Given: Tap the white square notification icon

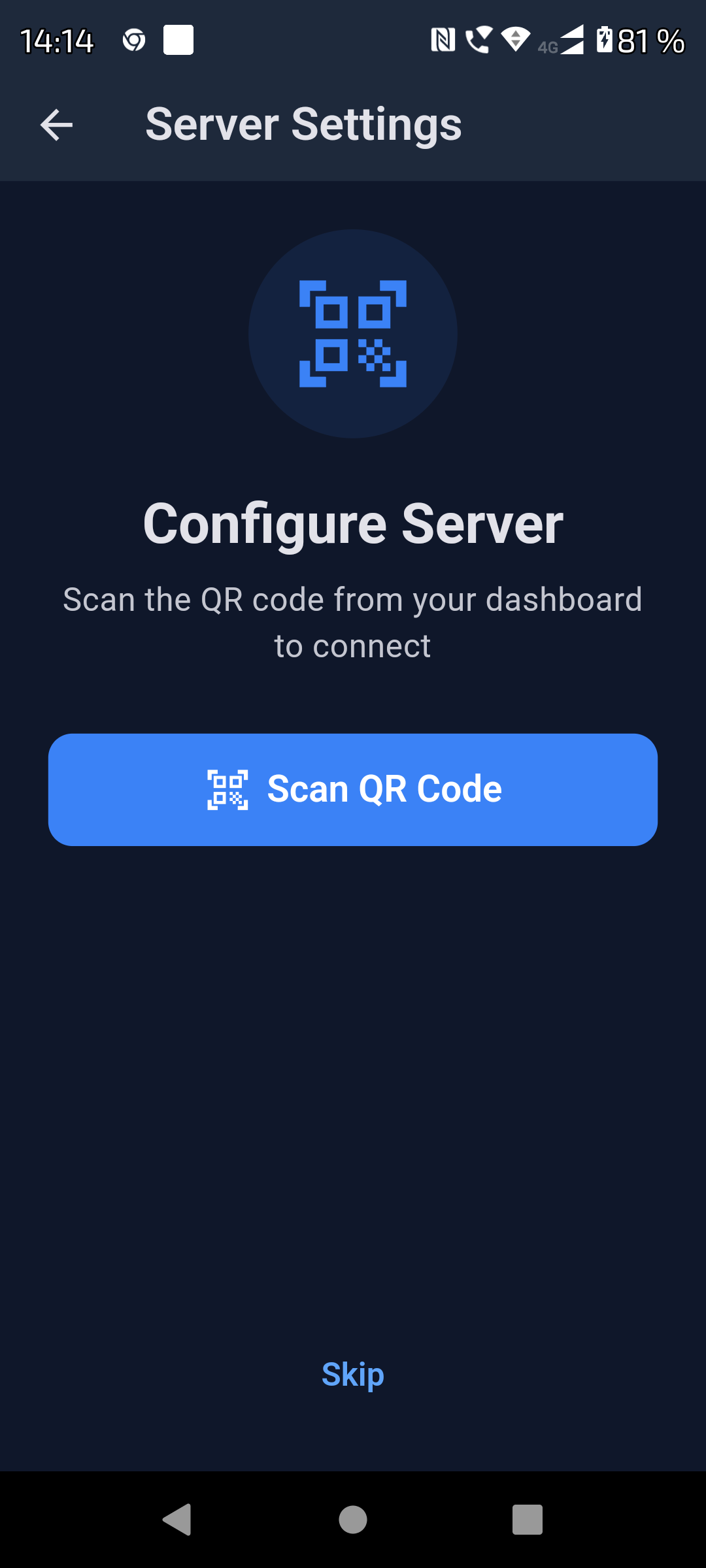Looking at the screenshot, I should pos(179,39).
